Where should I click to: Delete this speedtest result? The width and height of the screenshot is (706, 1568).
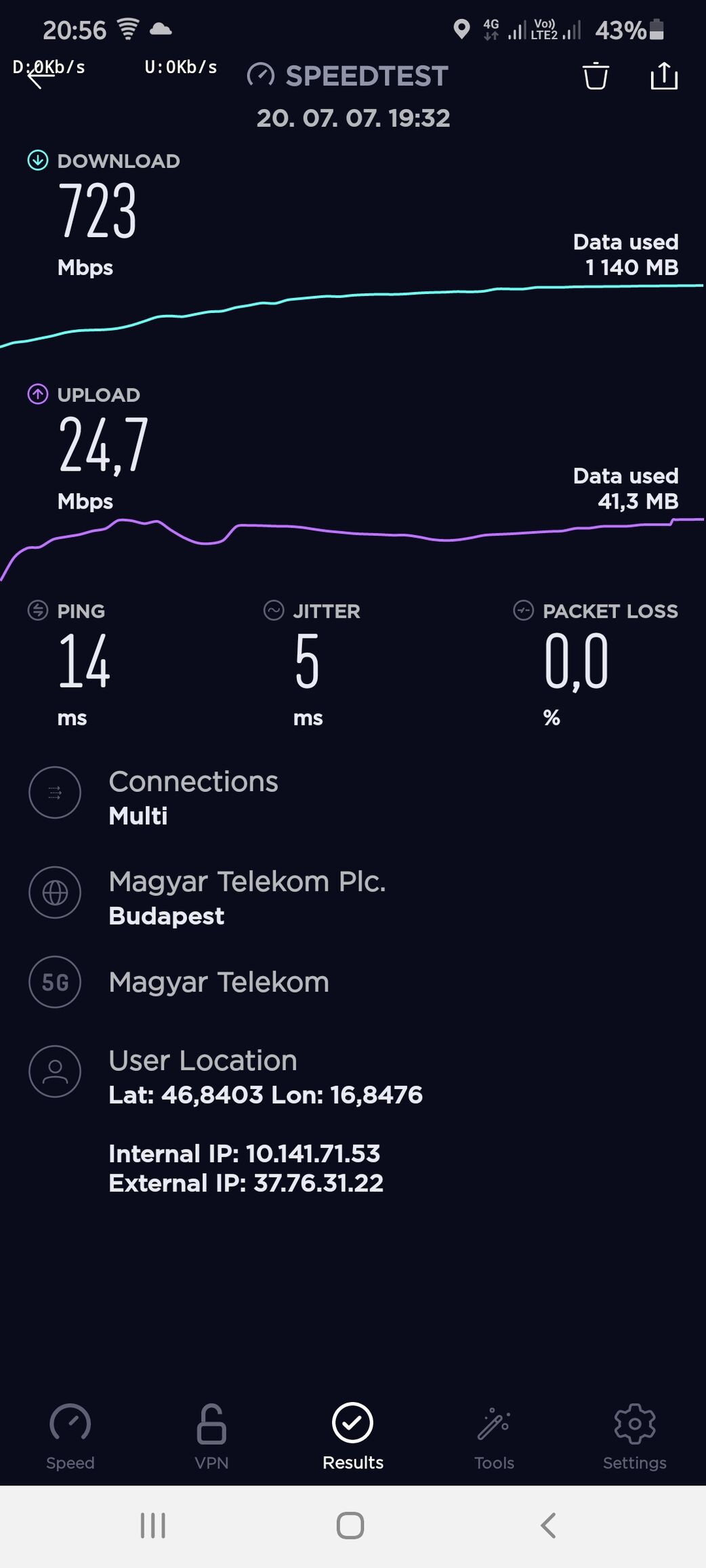(596, 76)
